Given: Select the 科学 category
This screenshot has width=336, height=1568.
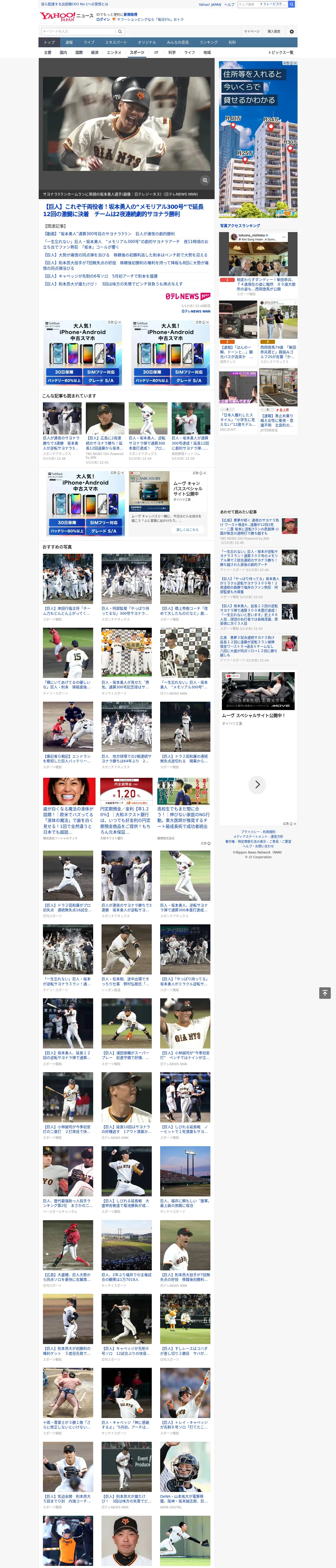Looking at the screenshot, I should [172, 52].
